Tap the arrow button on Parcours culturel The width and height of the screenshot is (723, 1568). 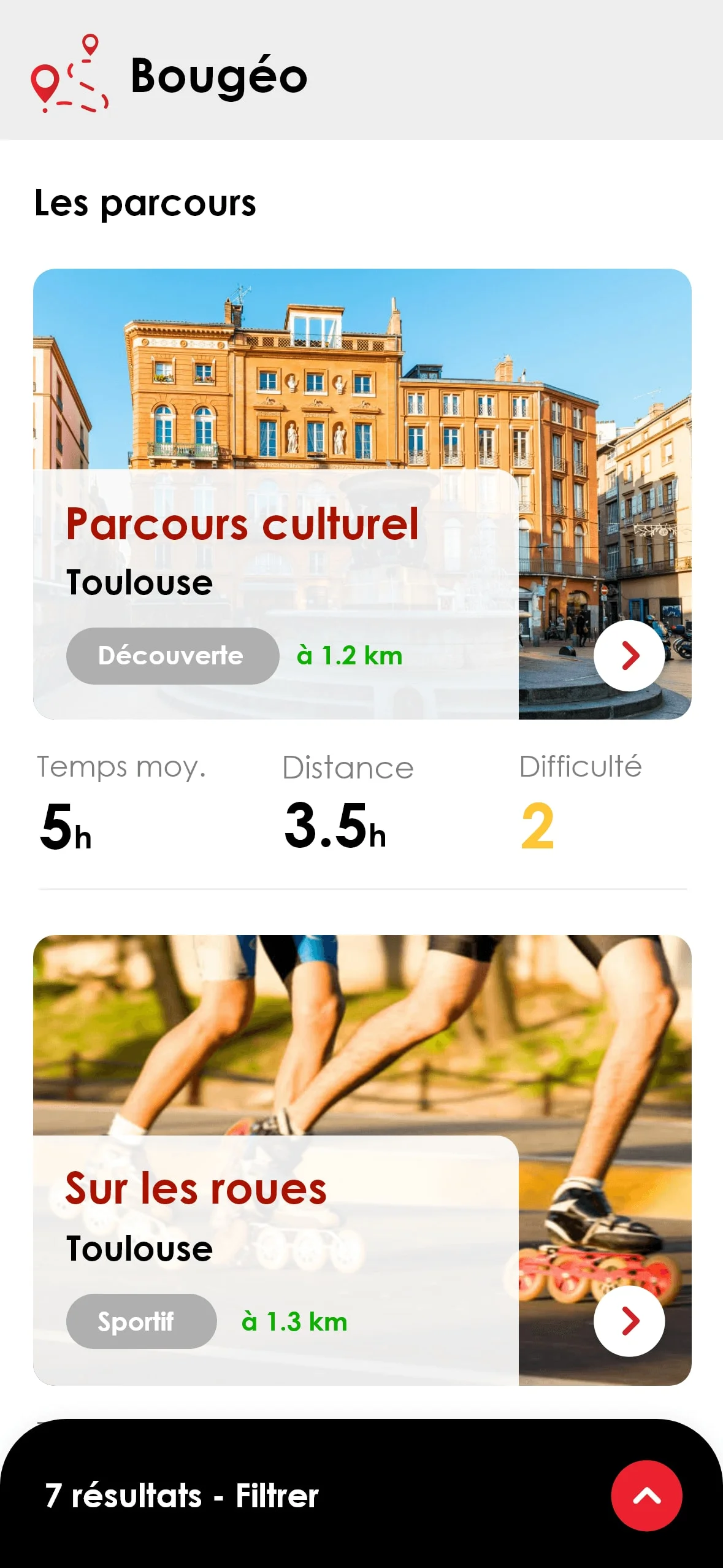click(629, 656)
